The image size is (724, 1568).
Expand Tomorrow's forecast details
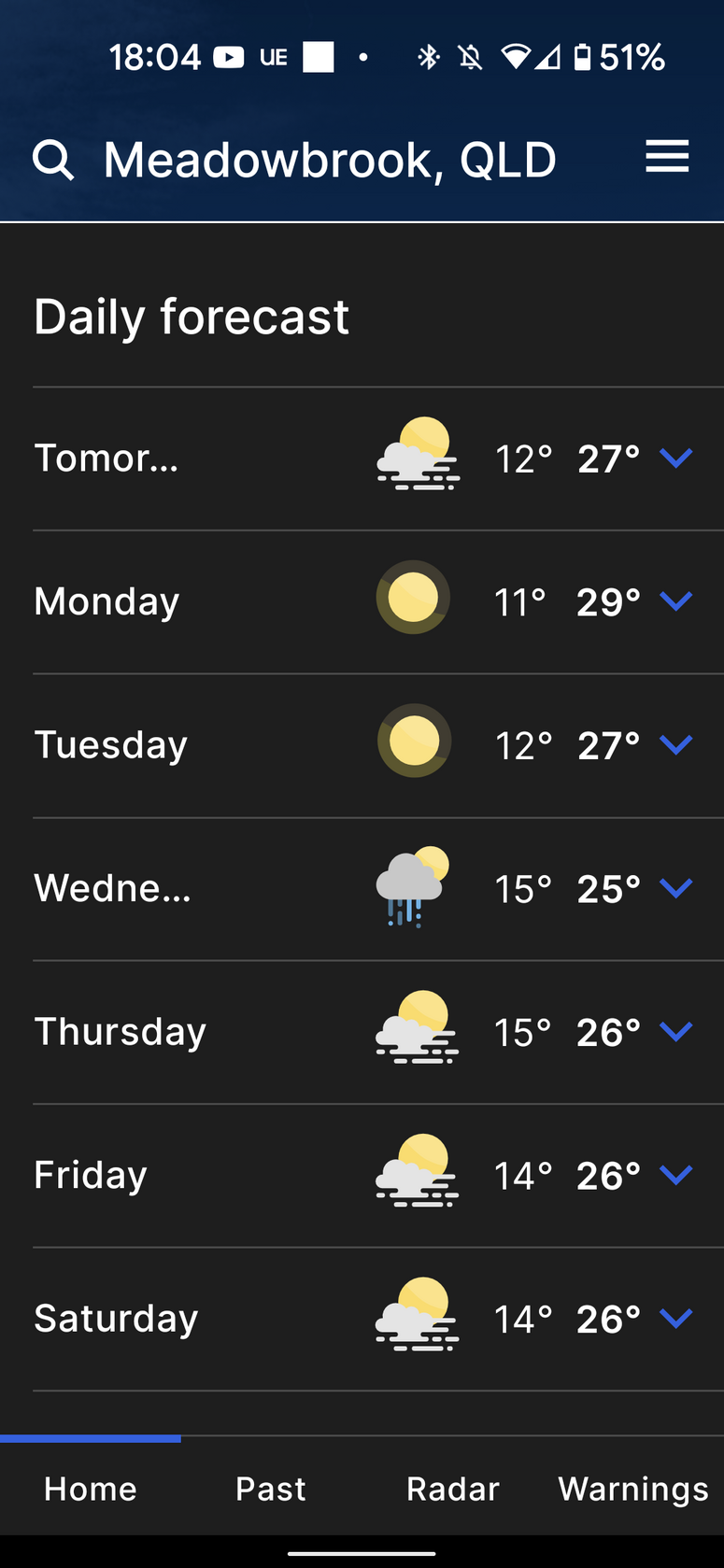coord(675,458)
